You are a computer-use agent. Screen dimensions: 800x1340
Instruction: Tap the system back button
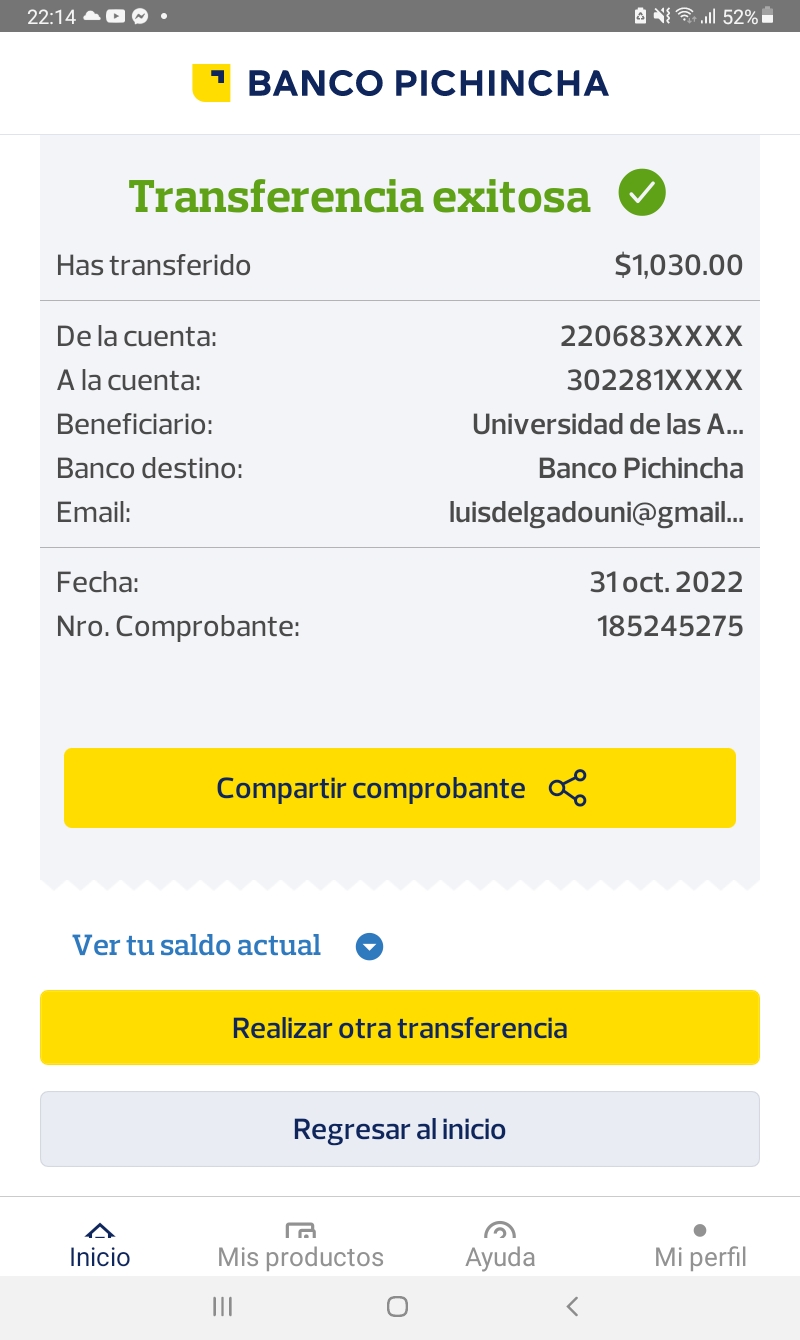coord(572,1306)
